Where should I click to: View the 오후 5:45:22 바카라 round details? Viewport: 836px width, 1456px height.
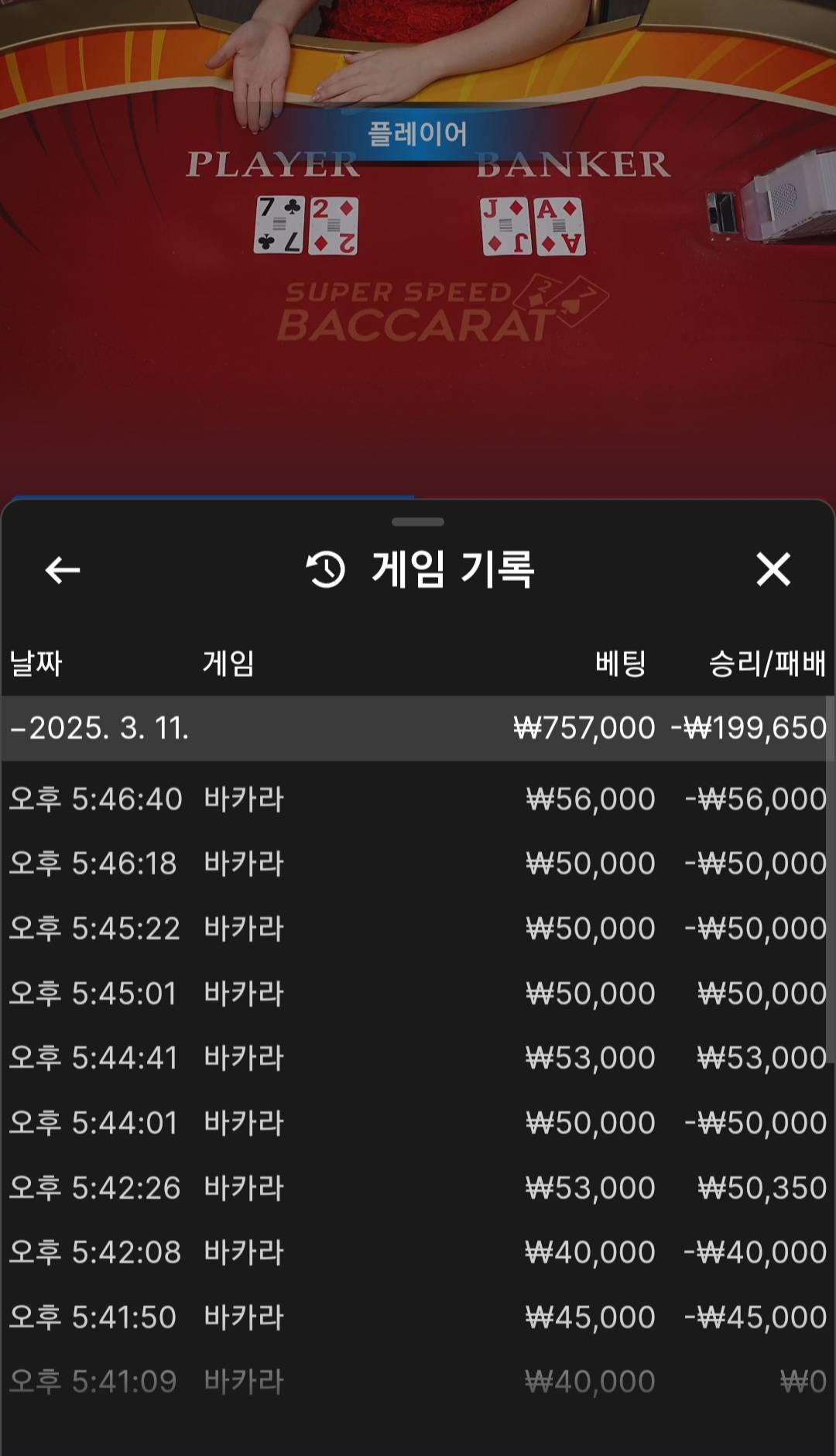416,929
